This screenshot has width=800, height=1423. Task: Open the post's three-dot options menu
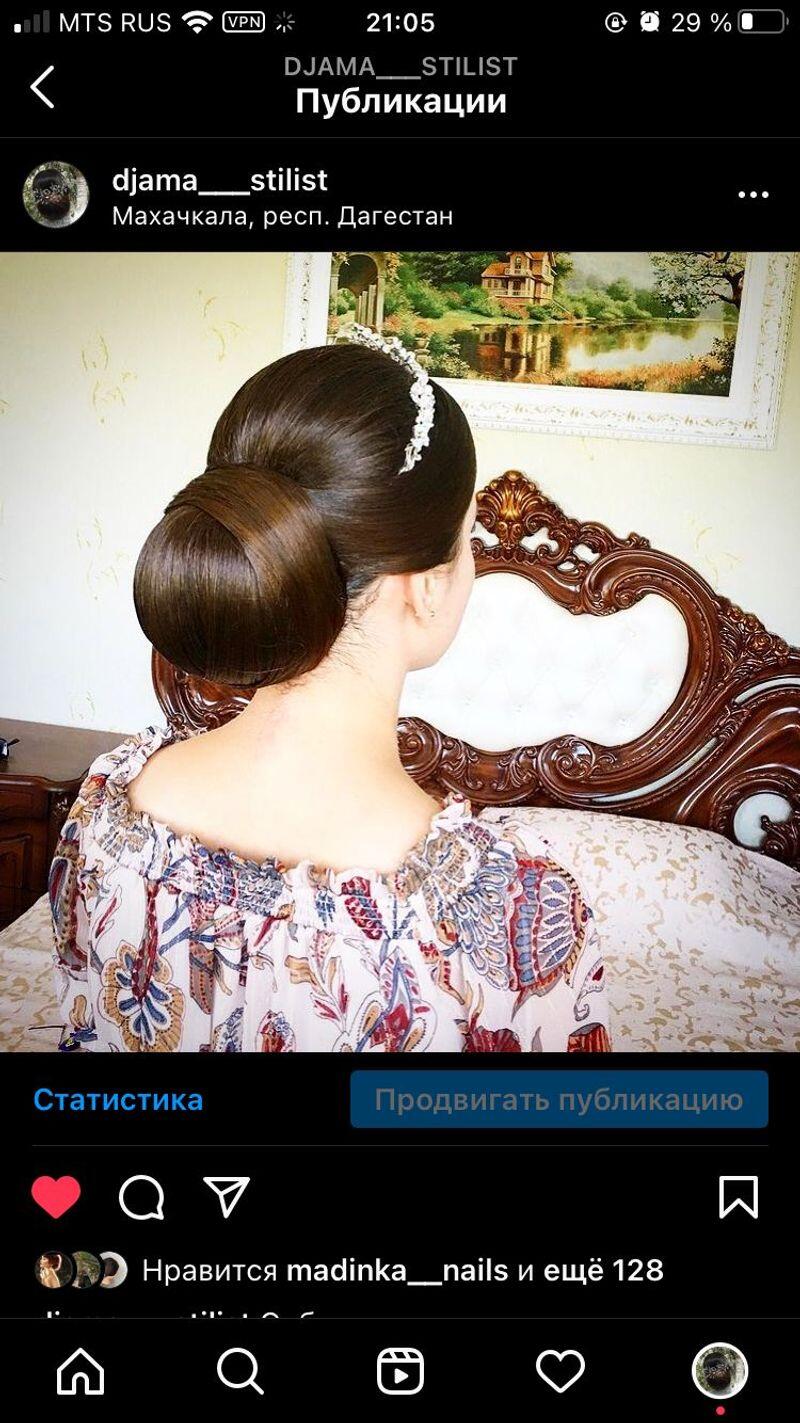click(x=753, y=195)
